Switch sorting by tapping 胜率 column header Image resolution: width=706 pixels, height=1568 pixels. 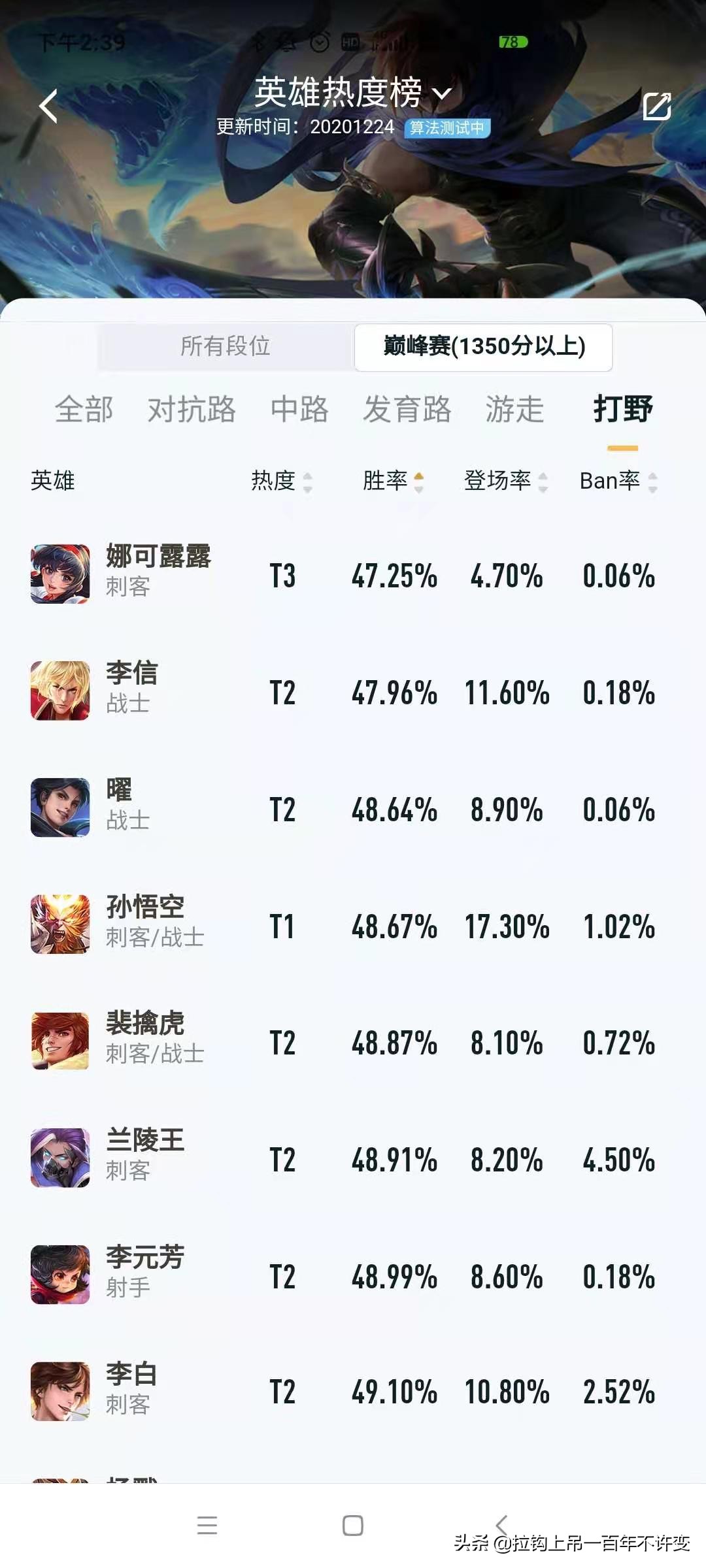pos(386,482)
